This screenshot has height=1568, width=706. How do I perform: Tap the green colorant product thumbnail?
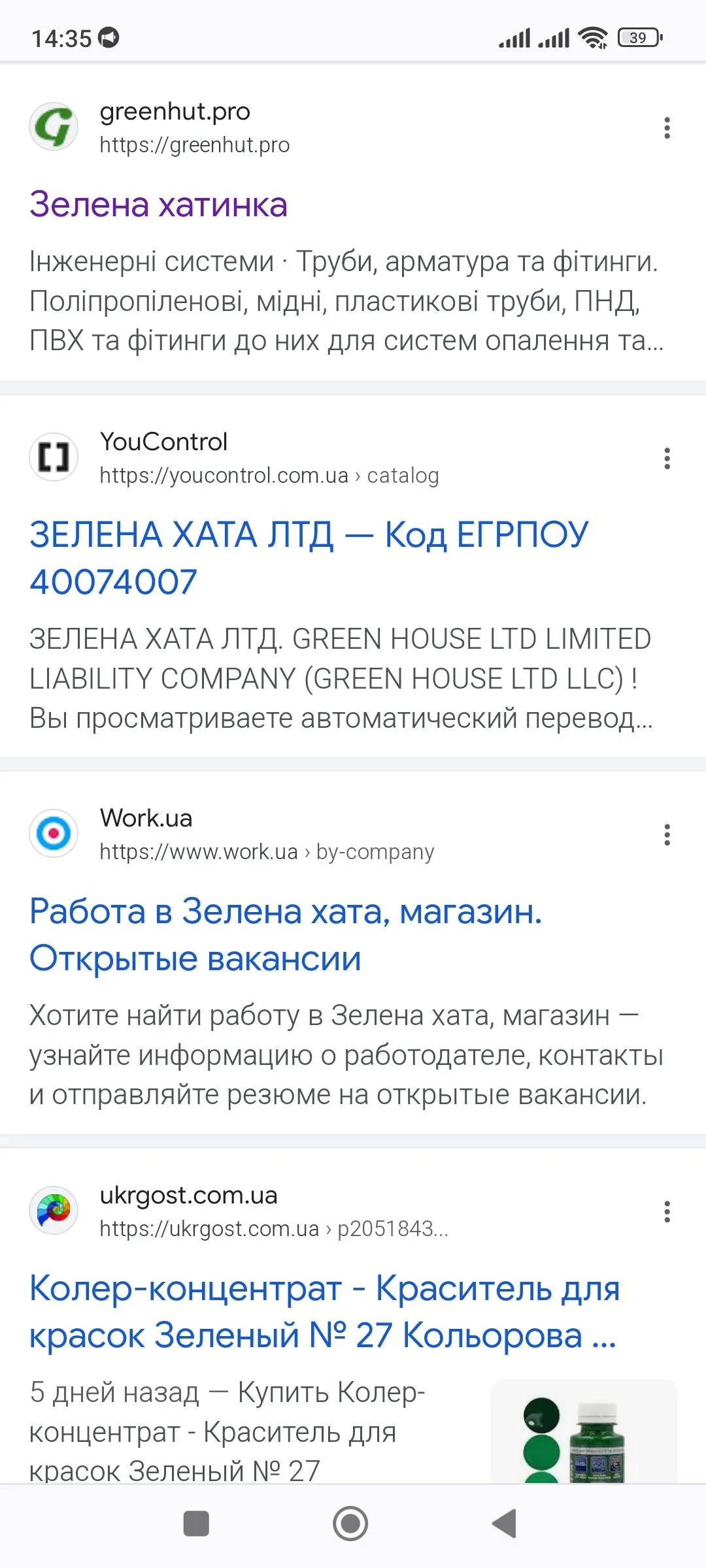[x=583, y=1431]
